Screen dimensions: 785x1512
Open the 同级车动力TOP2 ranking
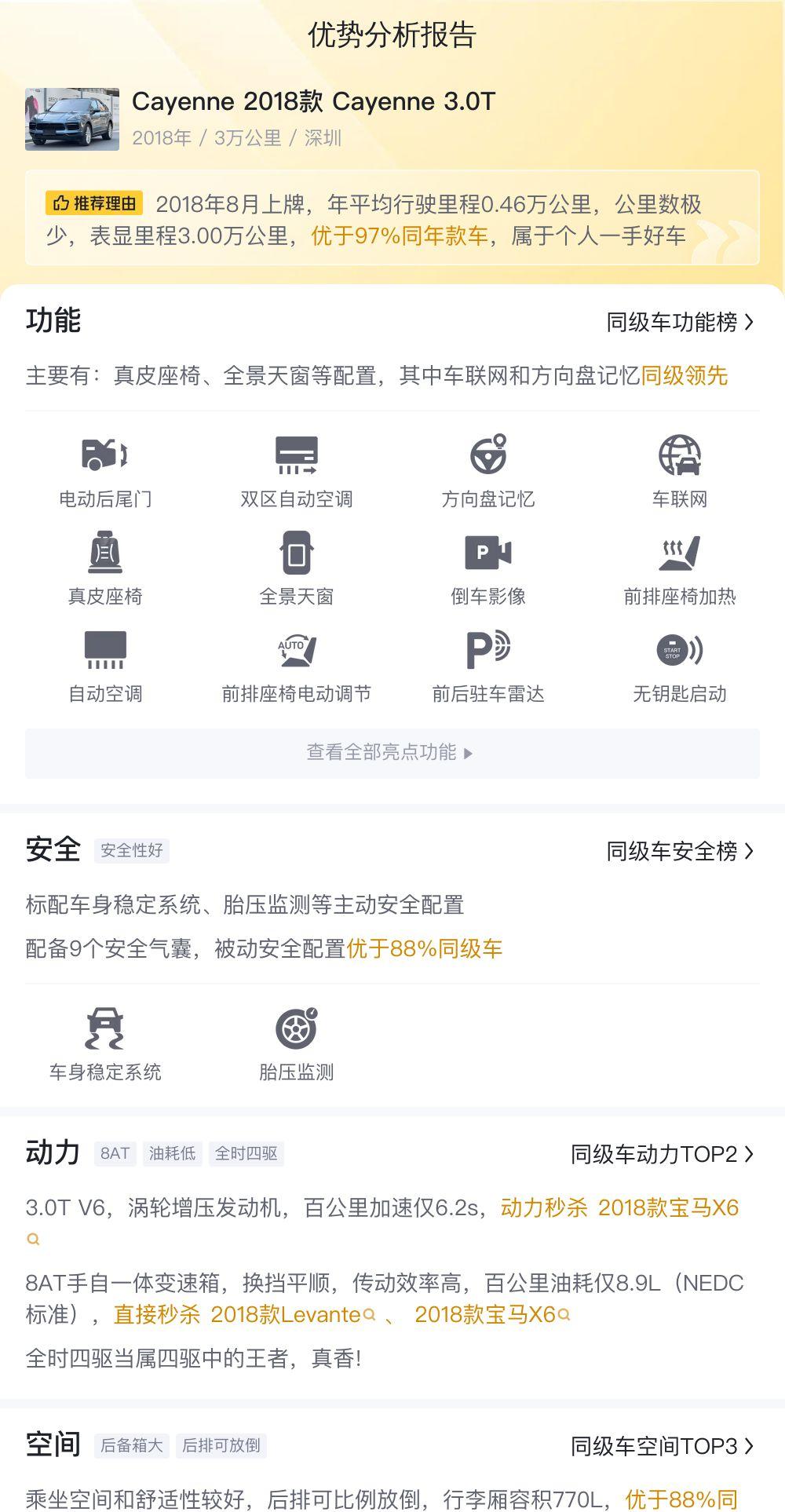[x=662, y=1154]
